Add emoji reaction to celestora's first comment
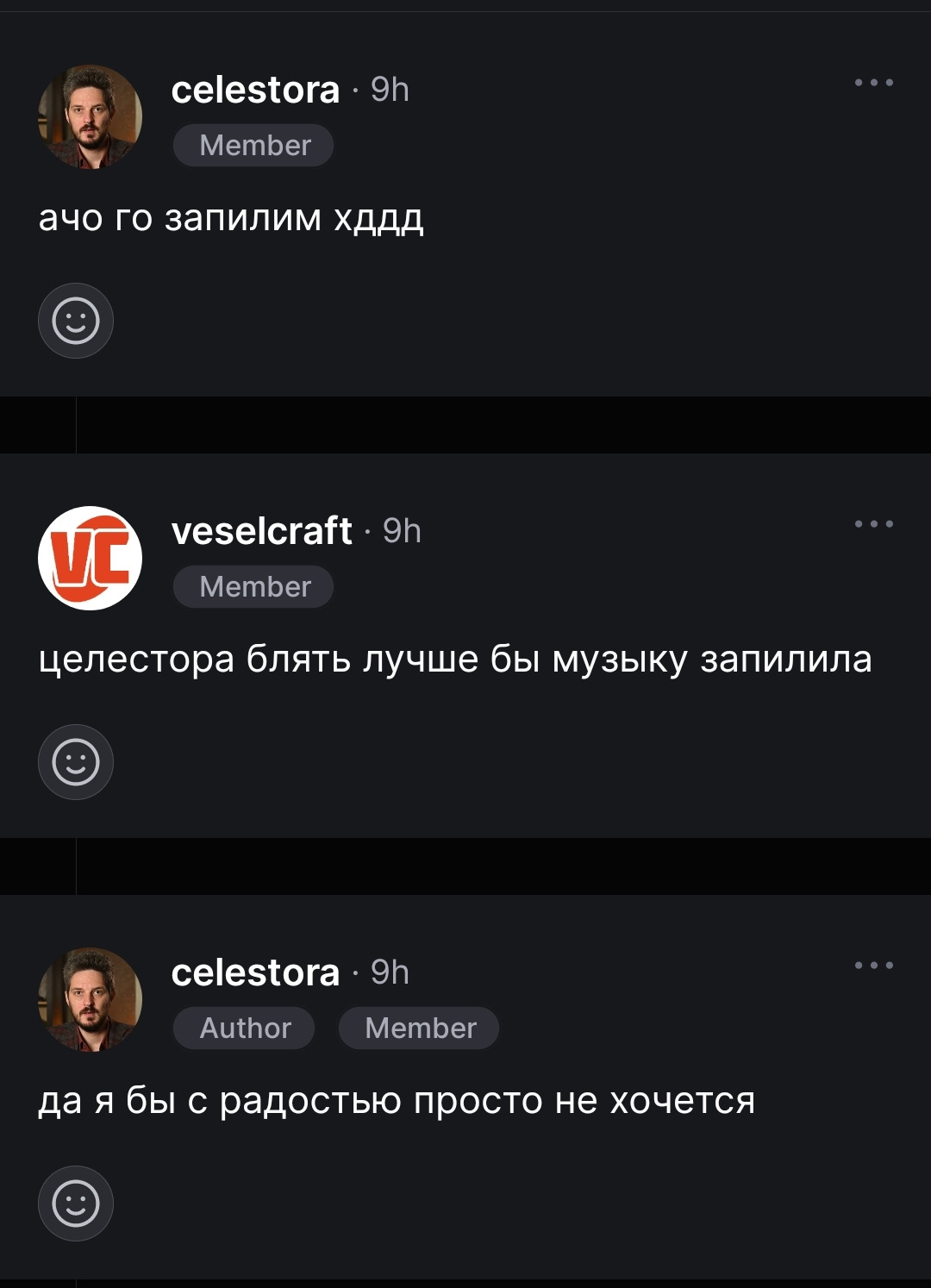 pos(76,321)
